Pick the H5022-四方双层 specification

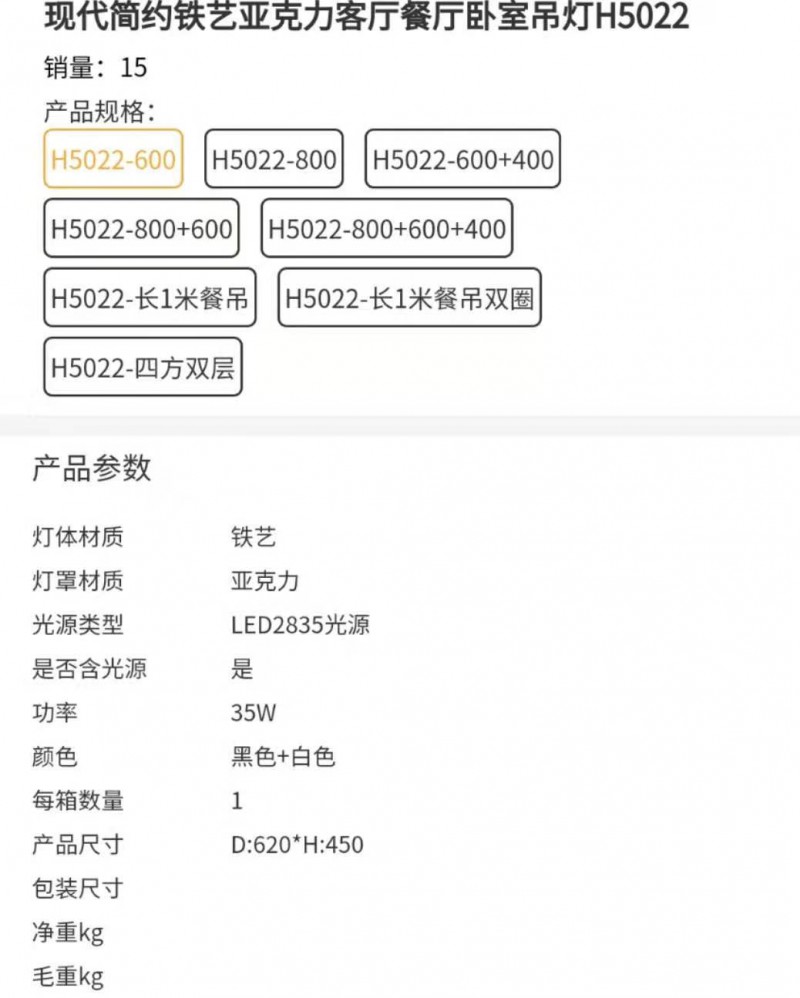pyautogui.click(x=143, y=368)
